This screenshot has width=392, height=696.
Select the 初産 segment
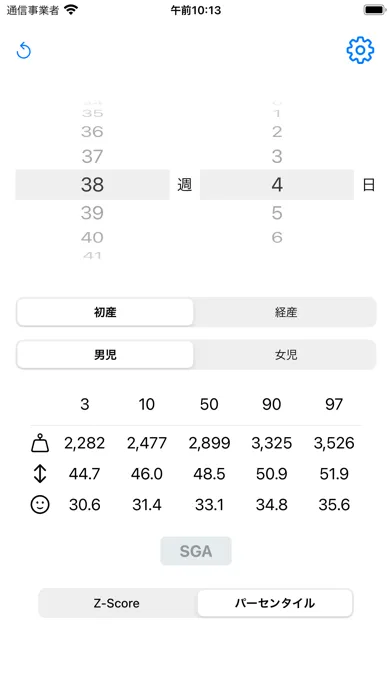pyautogui.click(x=105, y=312)
